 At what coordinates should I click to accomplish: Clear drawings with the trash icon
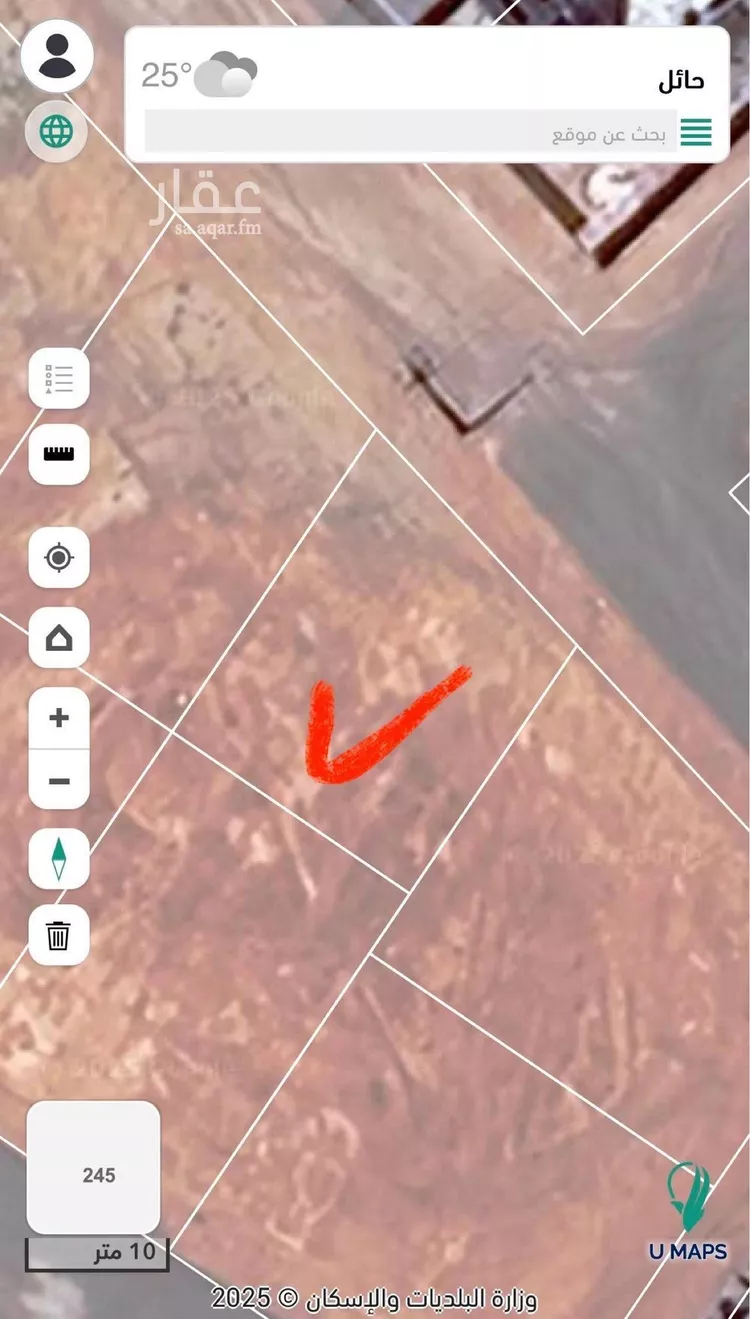[59, 936]
